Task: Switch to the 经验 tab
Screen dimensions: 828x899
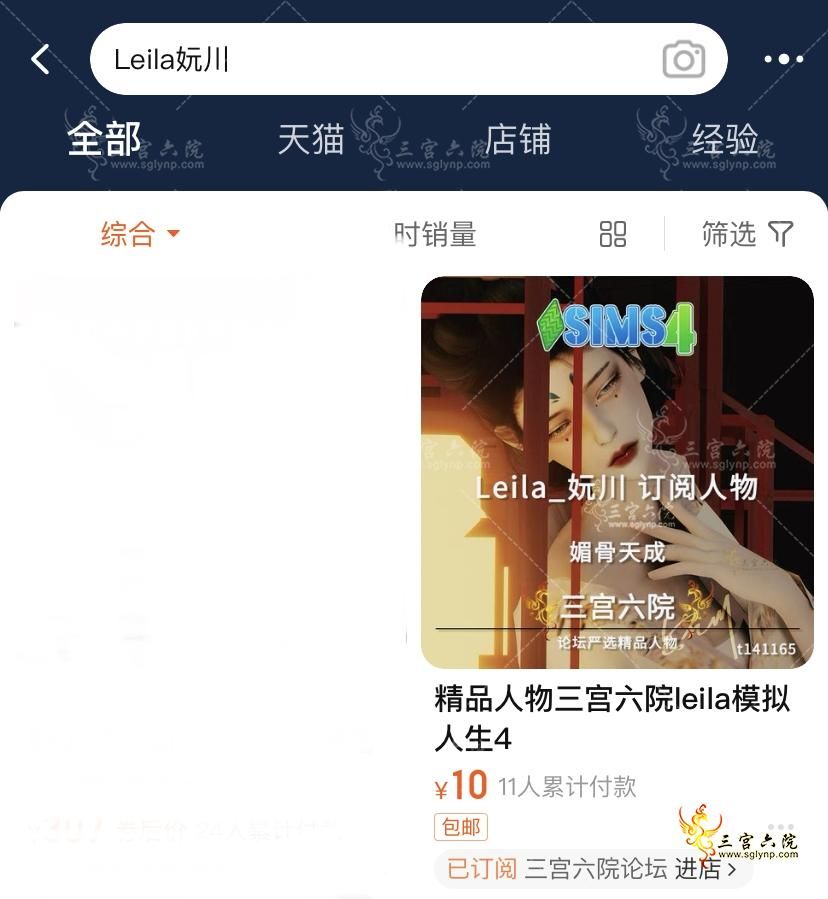Action: 725,139
